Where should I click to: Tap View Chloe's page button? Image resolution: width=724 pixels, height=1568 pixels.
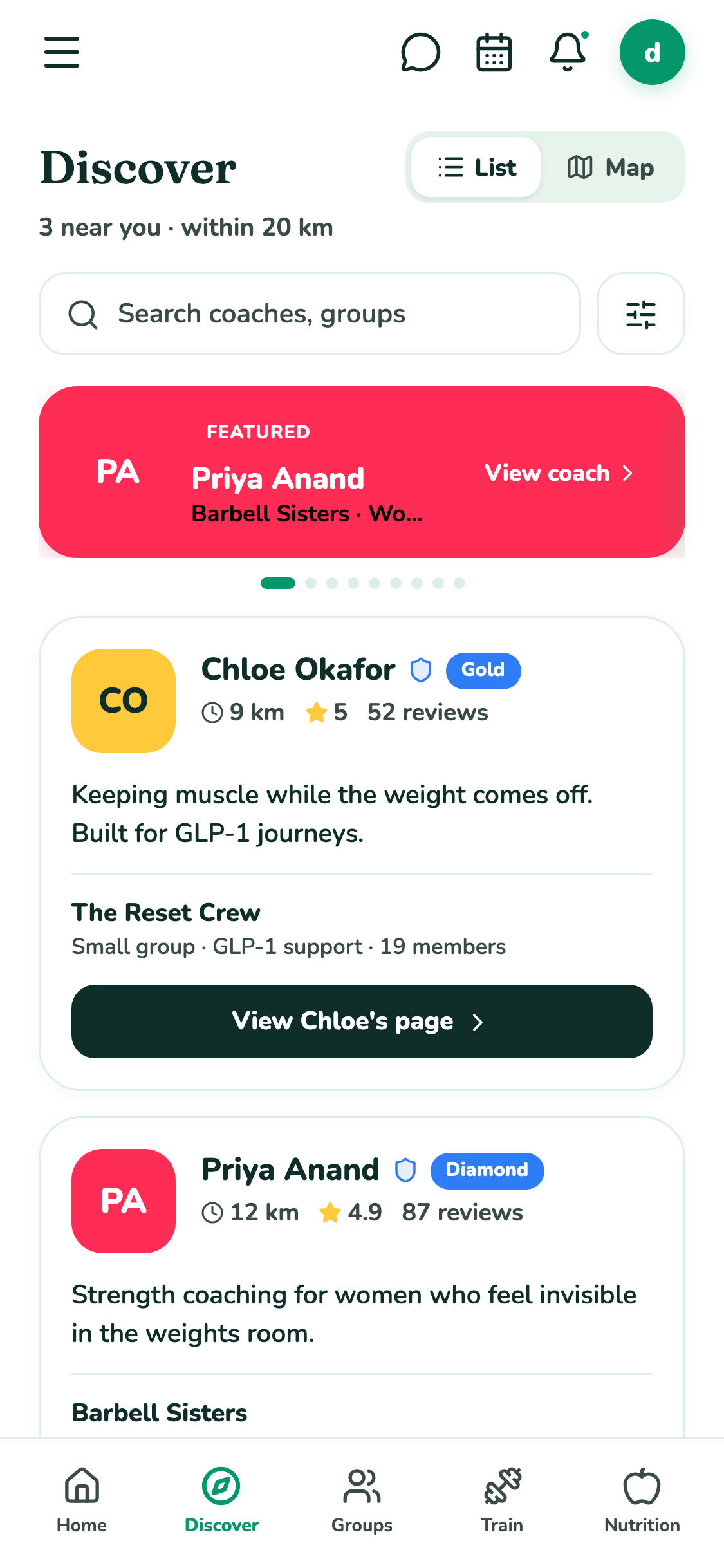pyautogui.click(x=362, y=1022)
